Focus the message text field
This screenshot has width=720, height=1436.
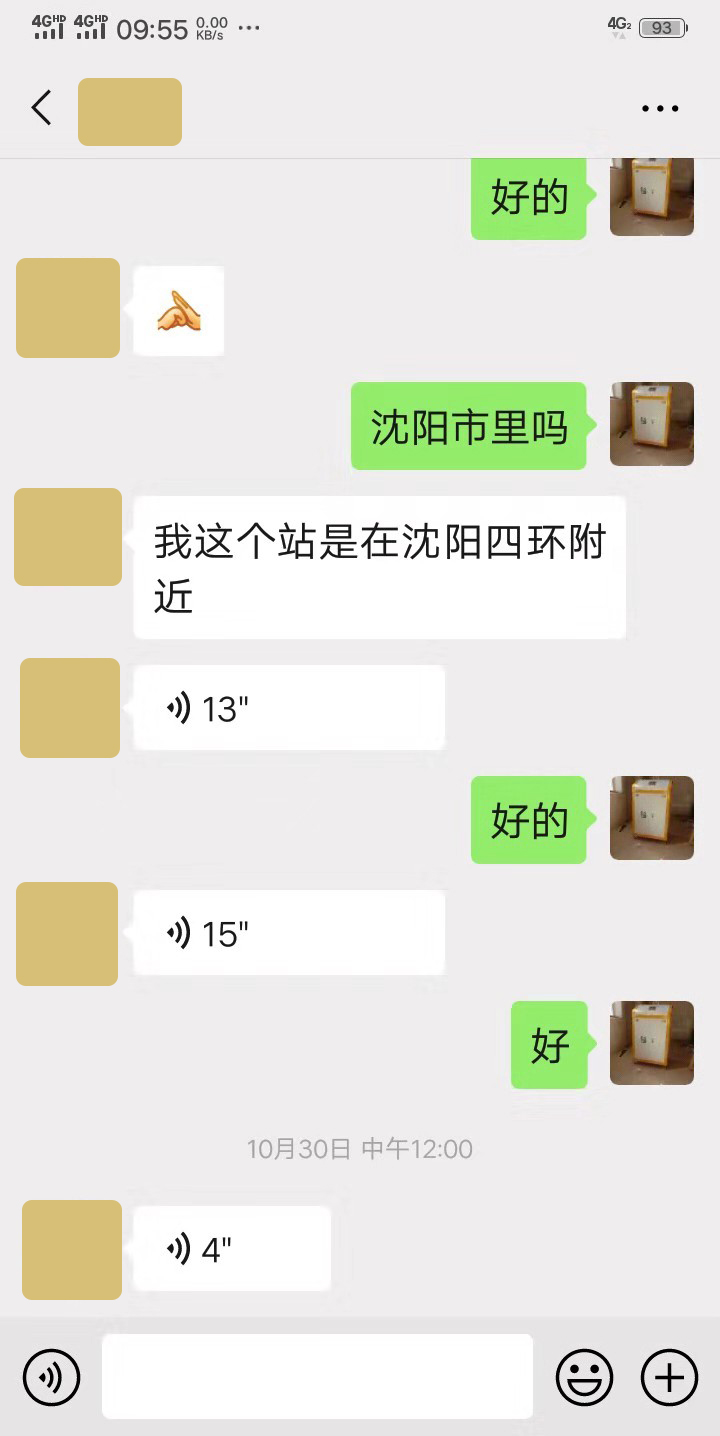coord(317,1376)
